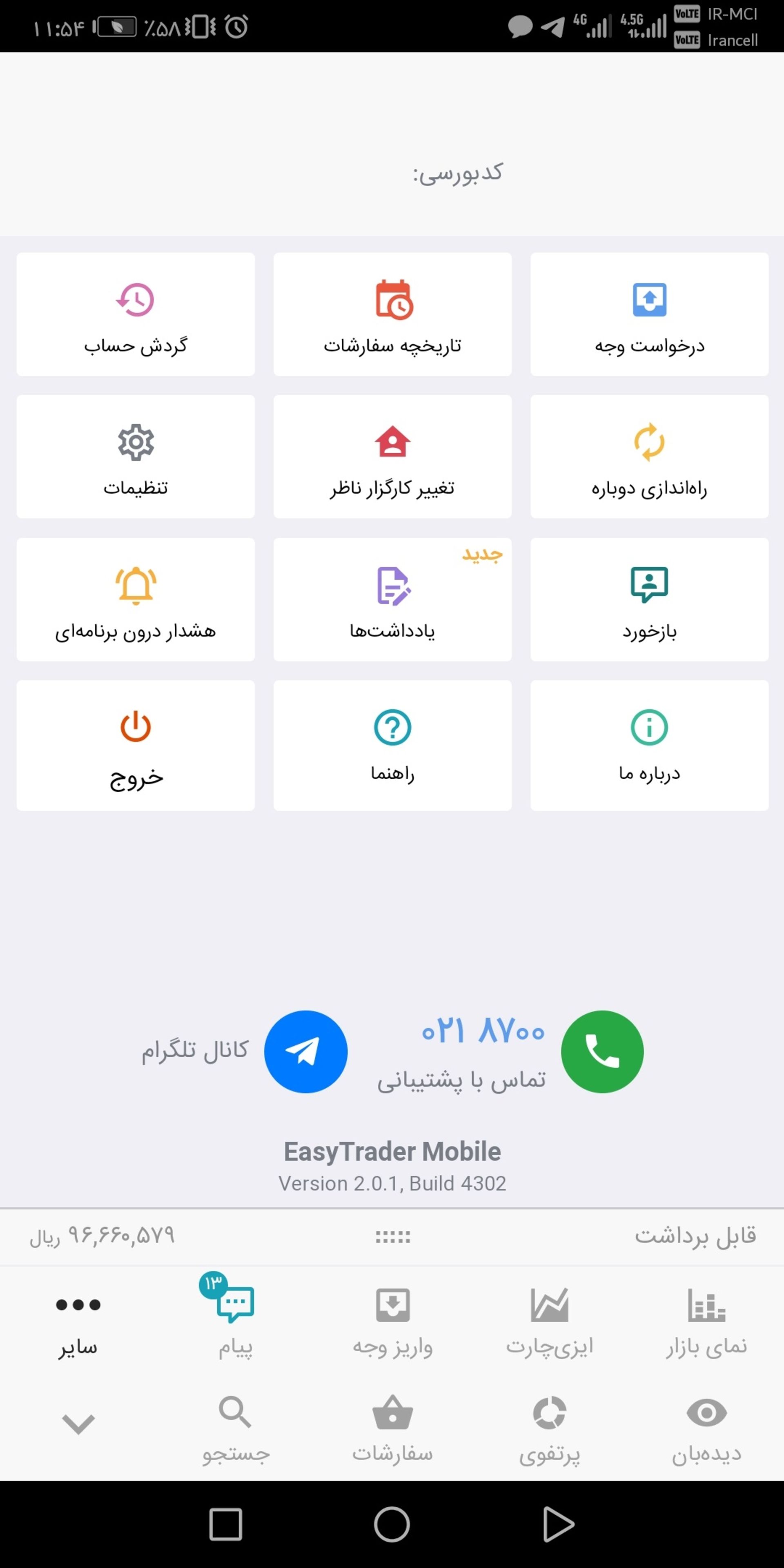Open یادداشت‌ها notes tile
The height and width of the screenshot is (1568, 784).
pos(392,599)
